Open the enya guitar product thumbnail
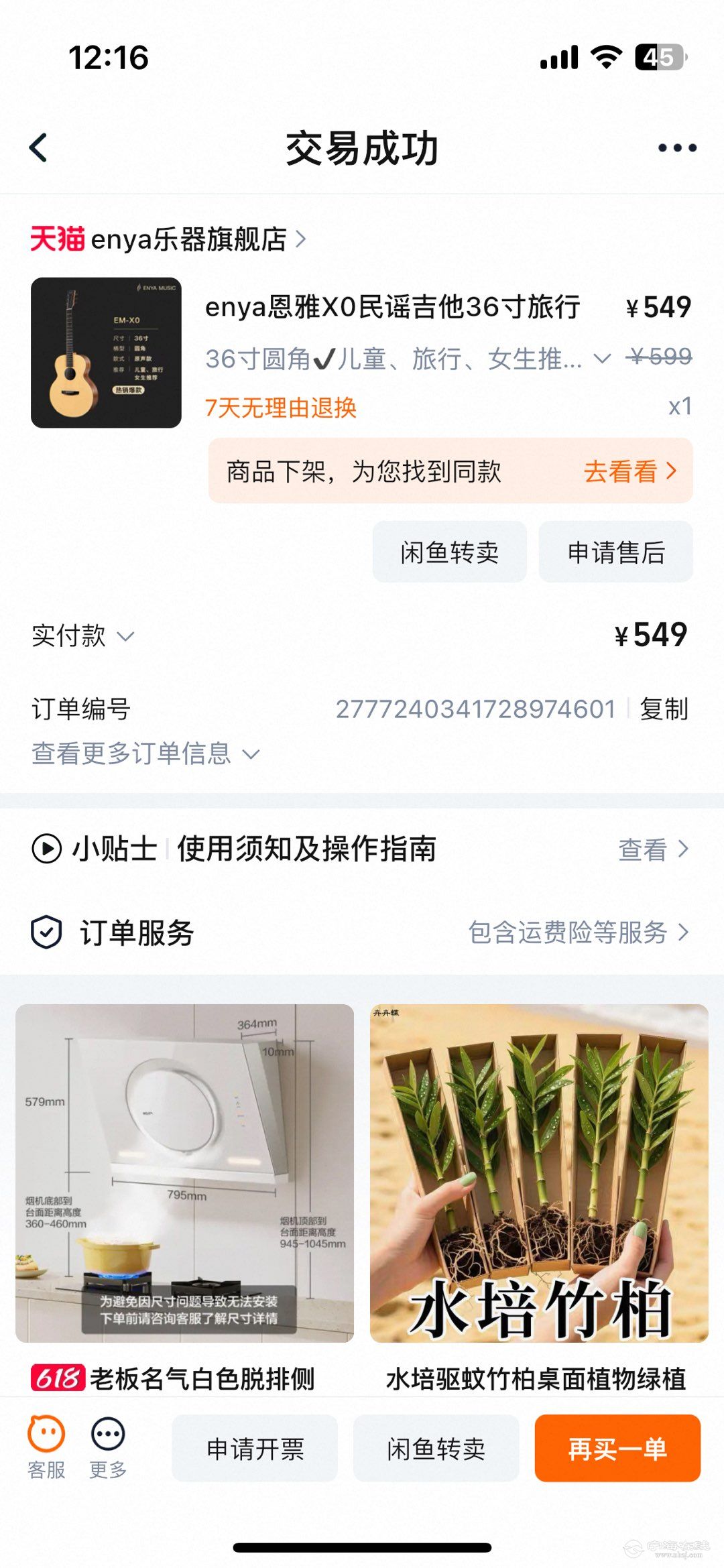 [x=106, y=353]
